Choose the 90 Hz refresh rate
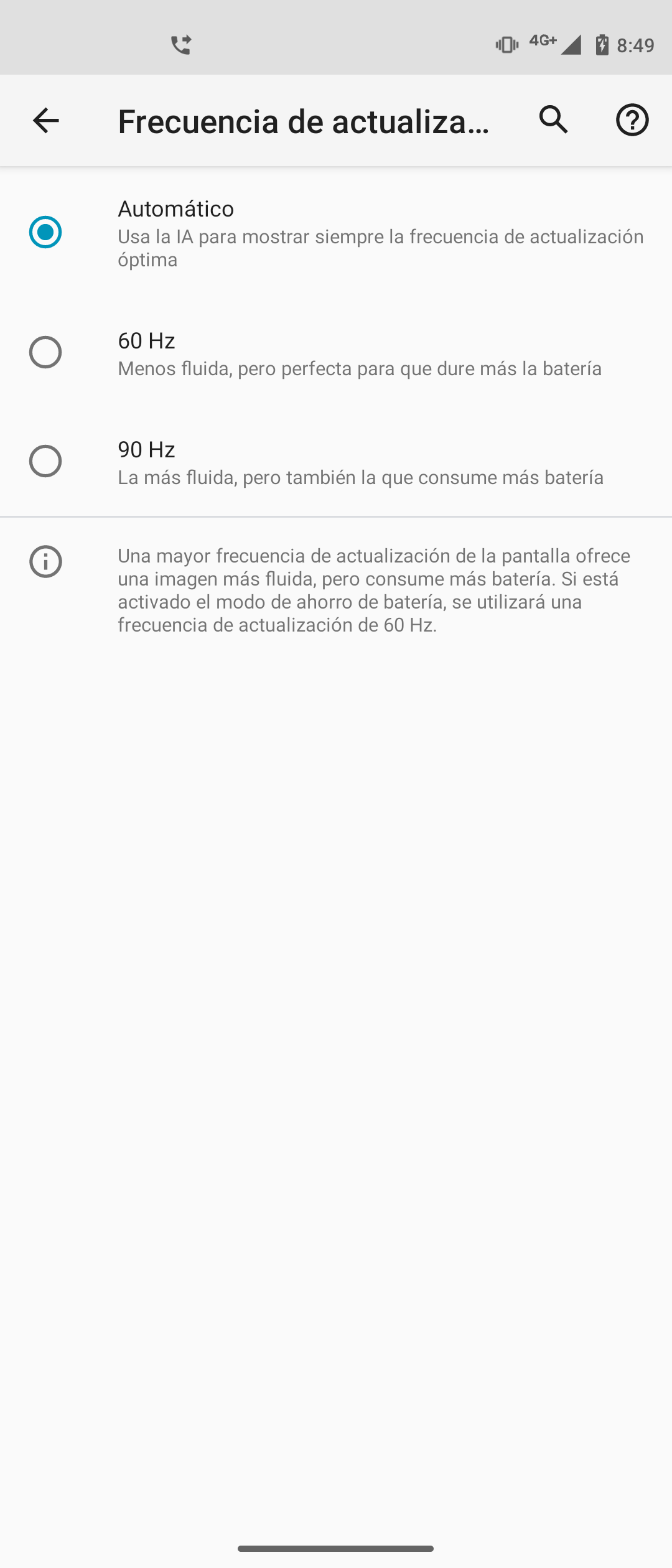The width and height of the screenshot is (672, 1568). tap(45, 461)
